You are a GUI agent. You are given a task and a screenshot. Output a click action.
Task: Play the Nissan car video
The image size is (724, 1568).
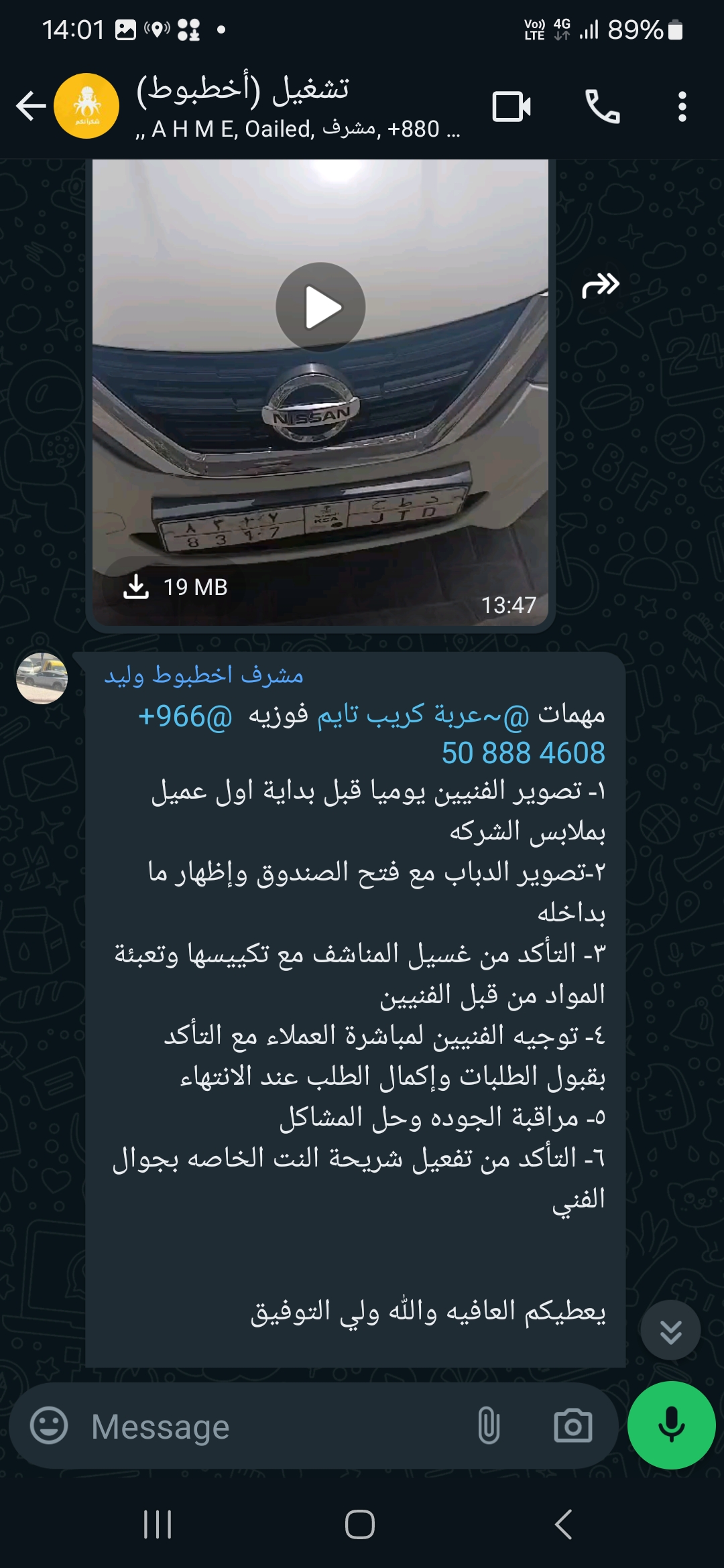tap(320, 307)
